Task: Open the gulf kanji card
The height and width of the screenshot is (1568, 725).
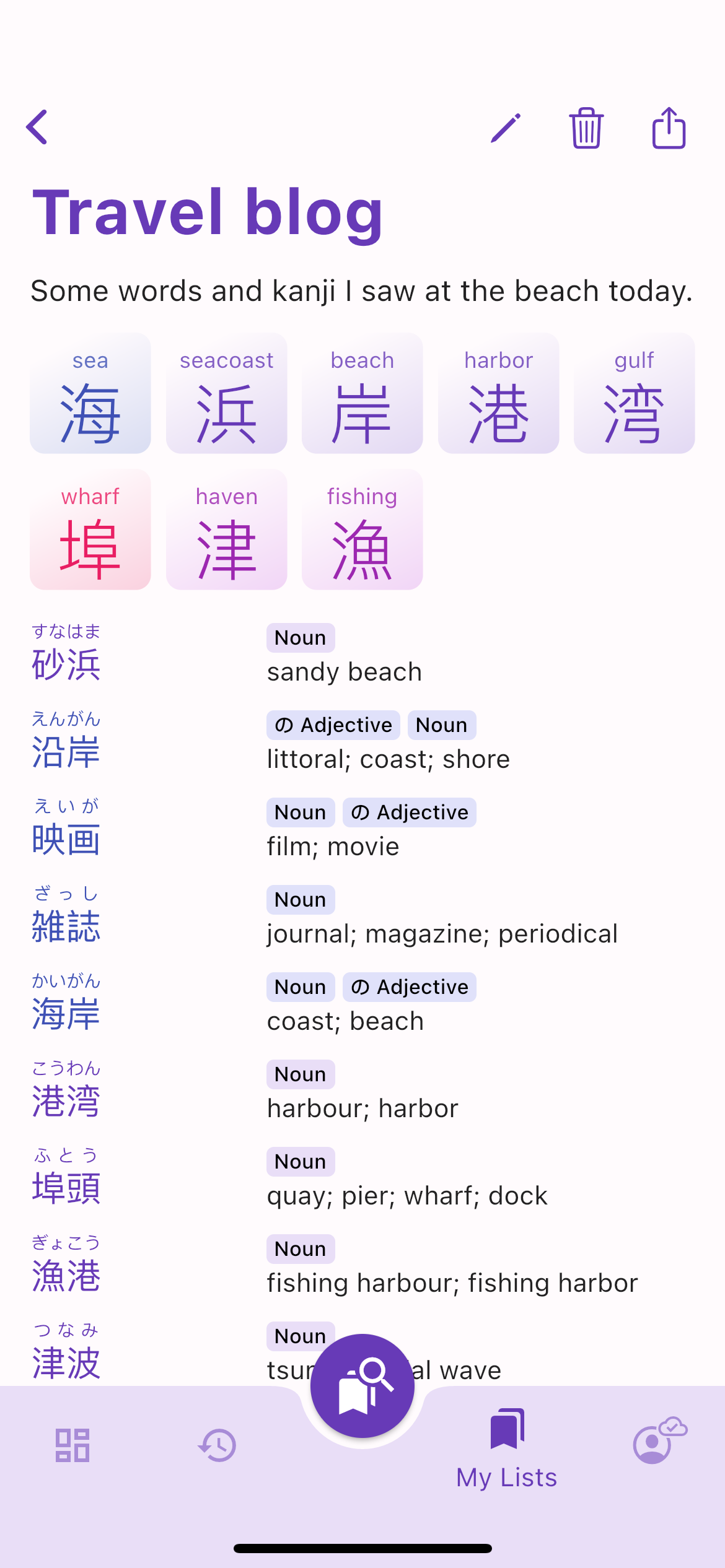Action: tap(635, 393)
